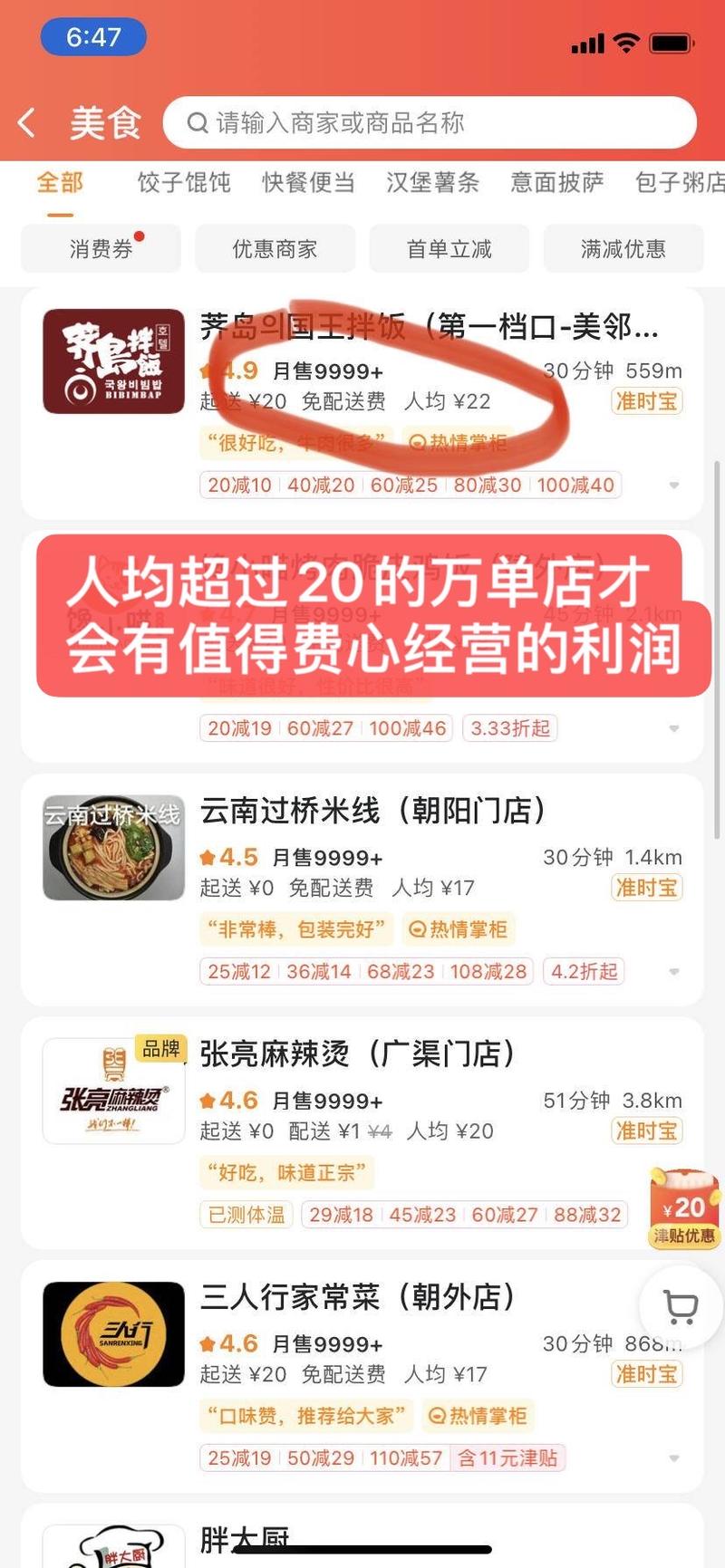Tap the search input field

pyautogui.click(x=408, y=122)
